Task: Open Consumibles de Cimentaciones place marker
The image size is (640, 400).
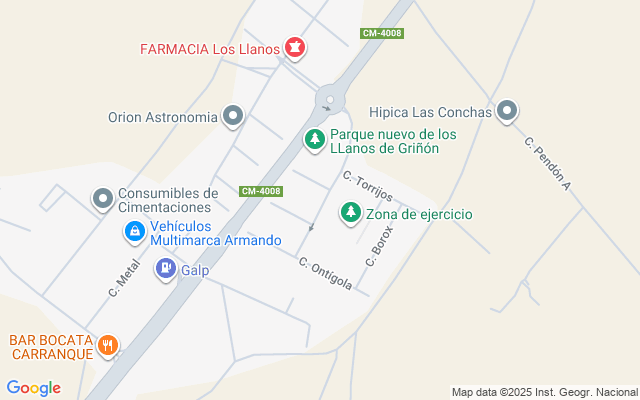Action: pyautogui.click(x=103, y=200)
